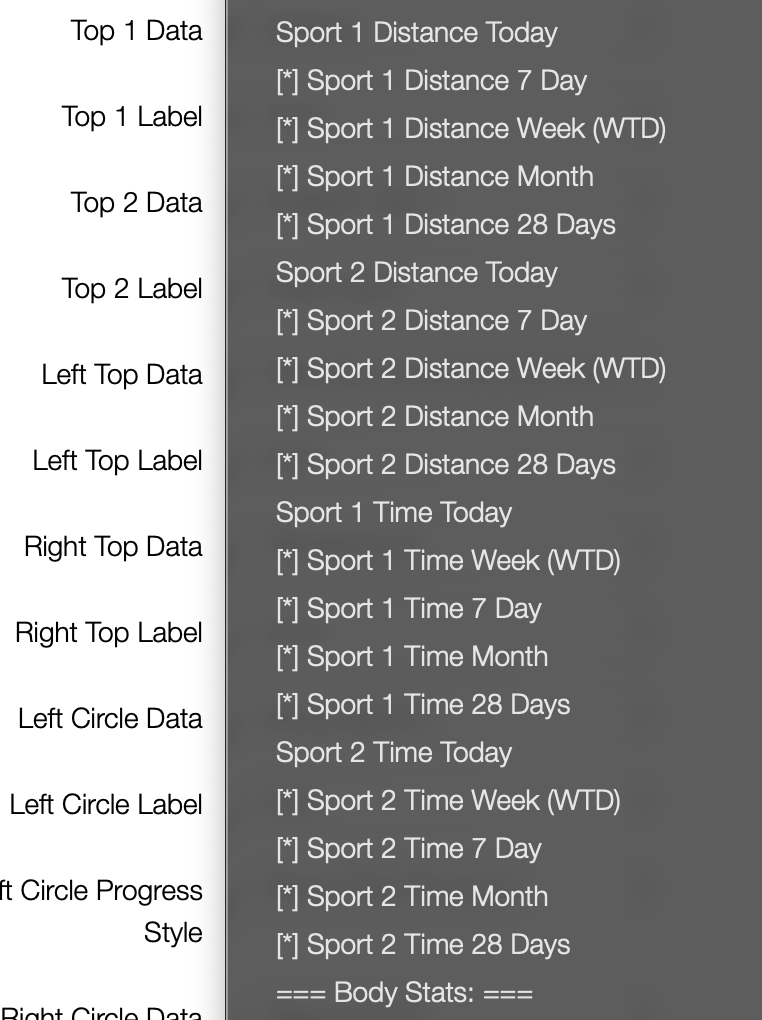Click the Left Circle Data label
Viewport: 762px width, 1020px height.
point(110,718)
